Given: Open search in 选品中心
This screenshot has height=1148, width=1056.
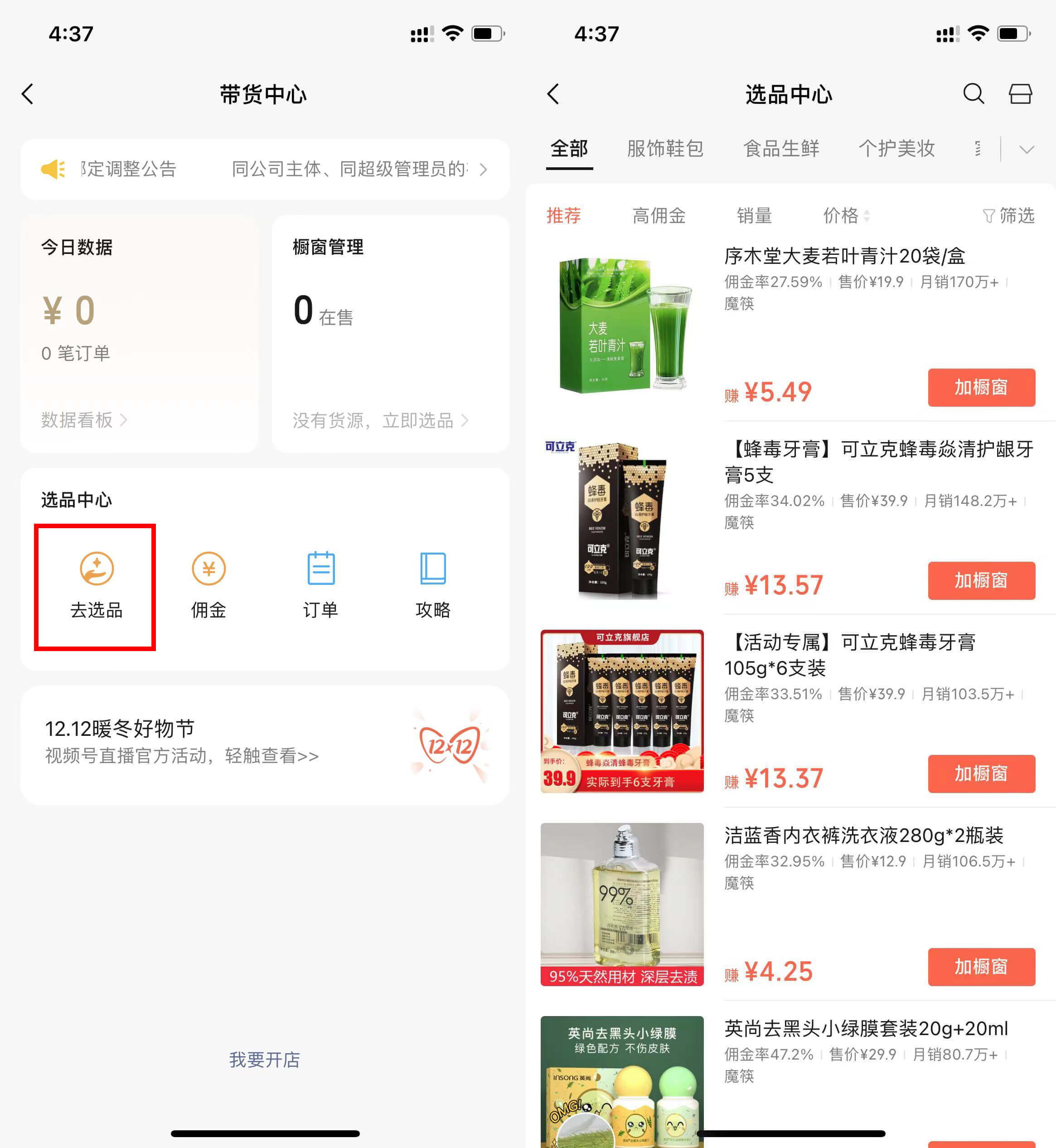Looking at the screenshot, I should click(x=973, y=94).
